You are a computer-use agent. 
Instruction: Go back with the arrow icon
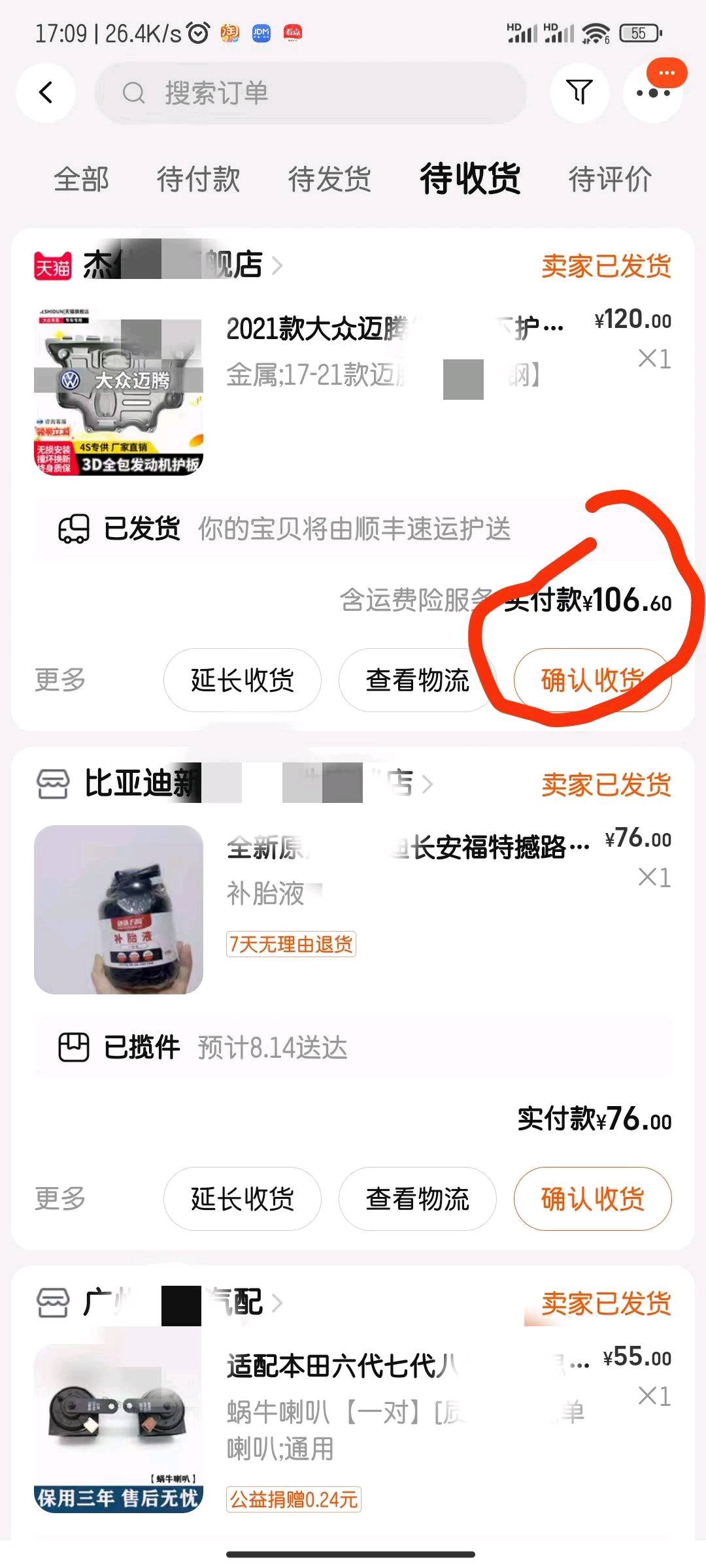click(x=46, y=93)
